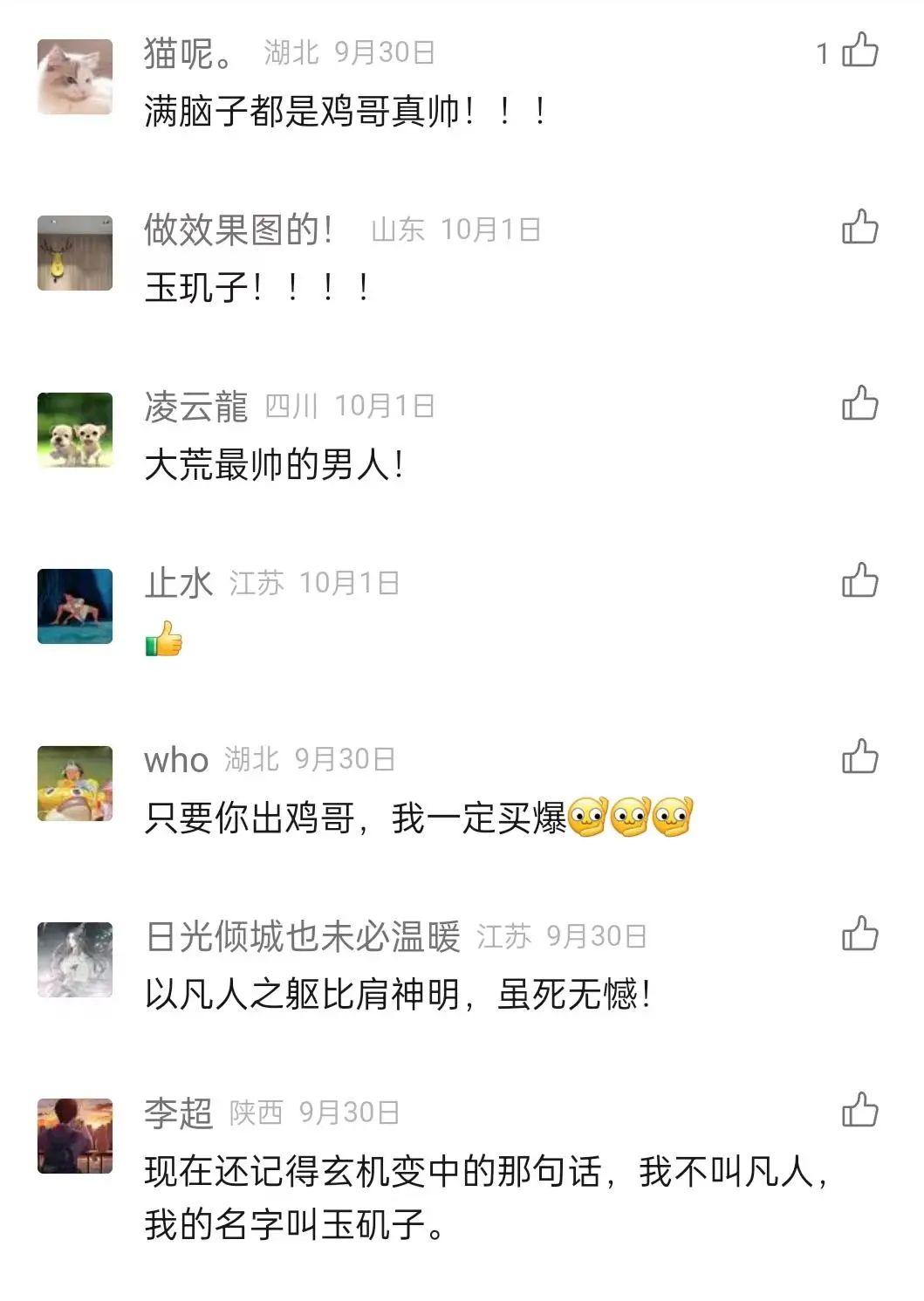Open 猫呢。's profile avatar
The image size is (924, 1301).
pyautogui.click(x=74, y=74)
